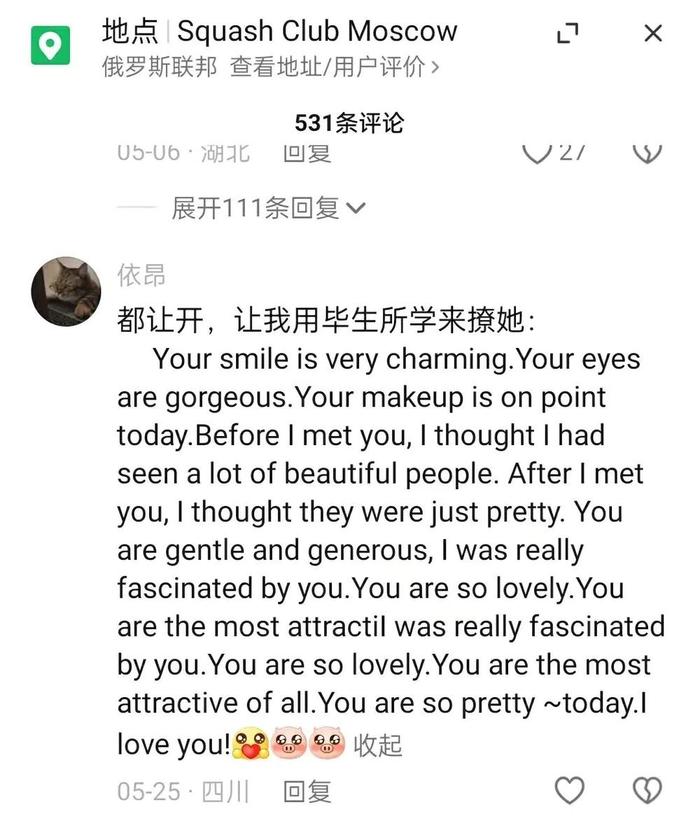
Task: Like the comment with 27 likes
Action: (x=540, y=153)
